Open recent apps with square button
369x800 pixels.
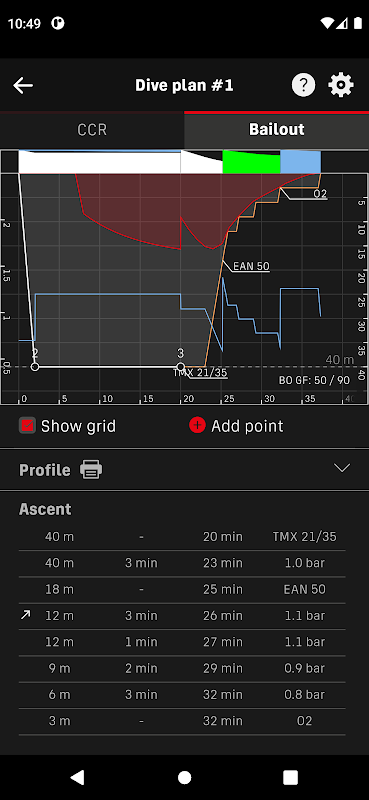coord(290,777)
